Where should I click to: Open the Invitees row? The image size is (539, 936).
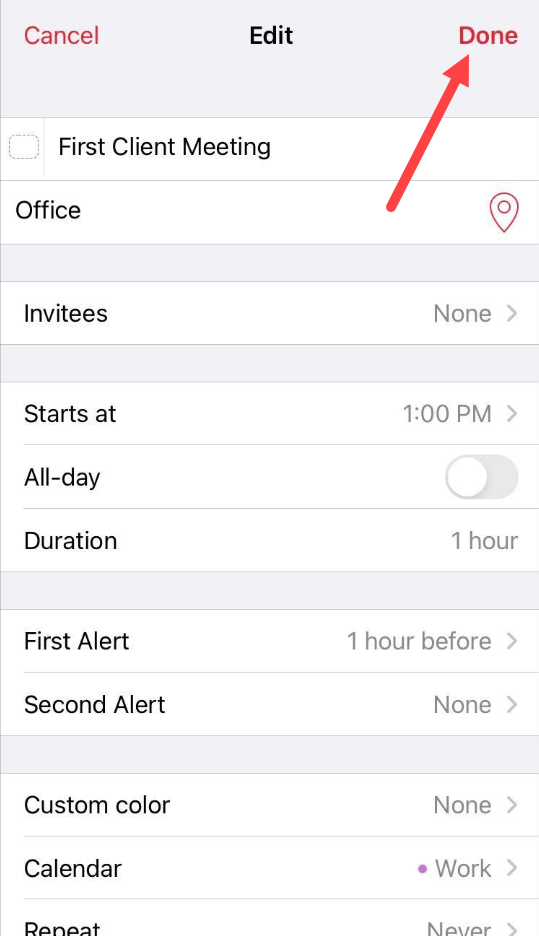269,313
